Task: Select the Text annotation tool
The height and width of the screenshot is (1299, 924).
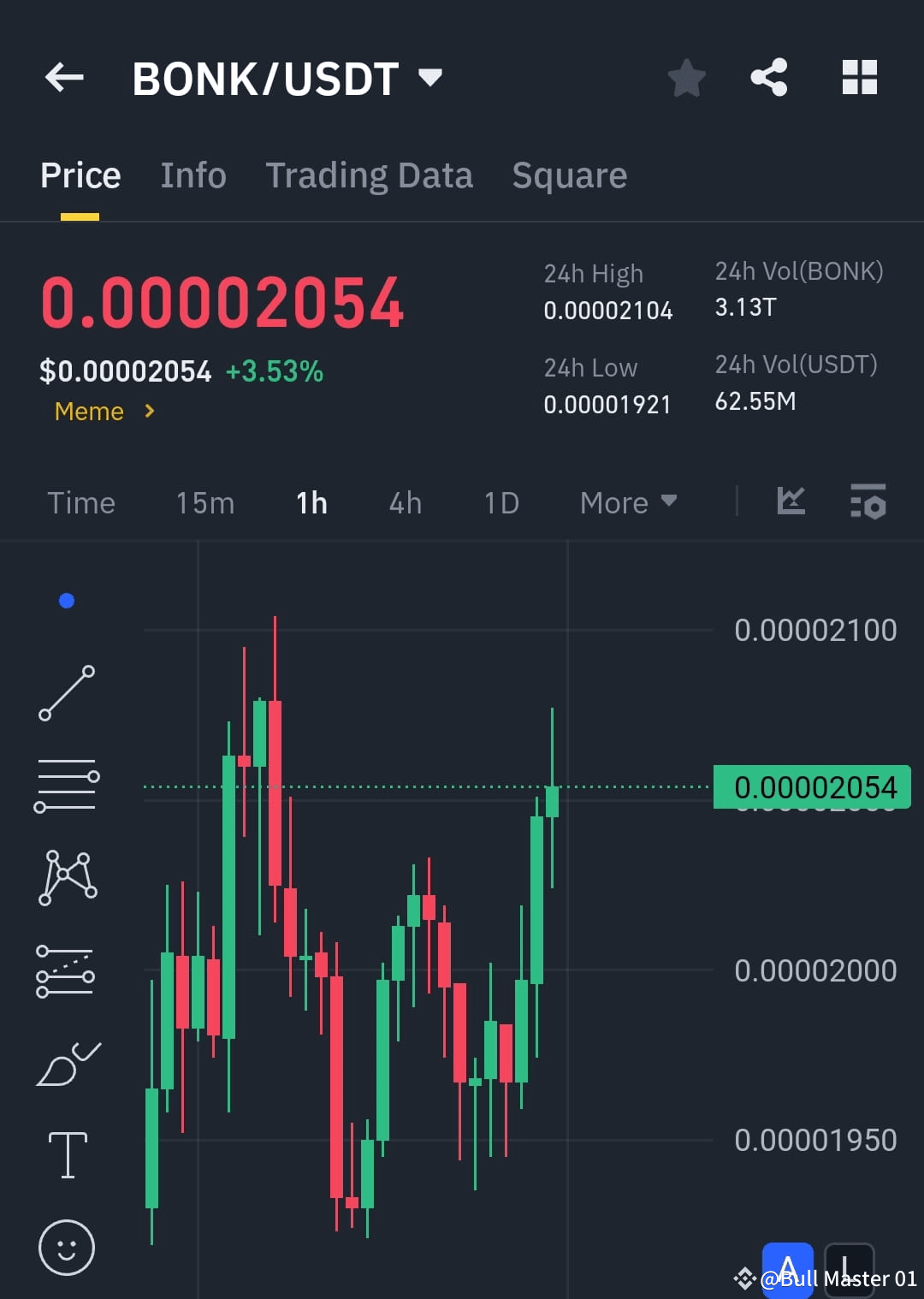Action: pyautogui.click(x=67, y=1154)
